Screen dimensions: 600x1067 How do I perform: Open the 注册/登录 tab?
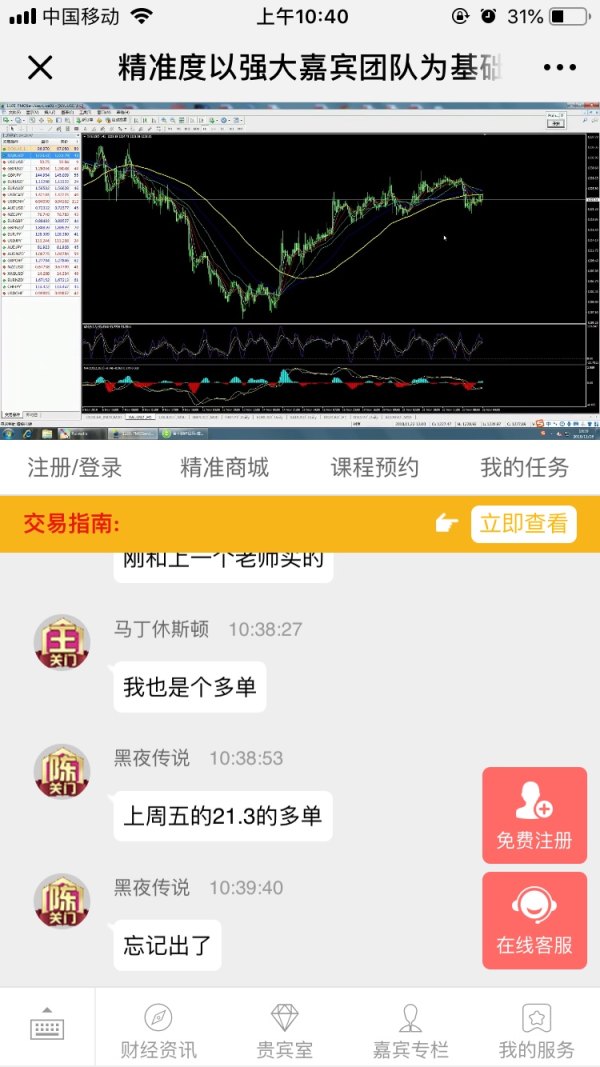point(75,467)
